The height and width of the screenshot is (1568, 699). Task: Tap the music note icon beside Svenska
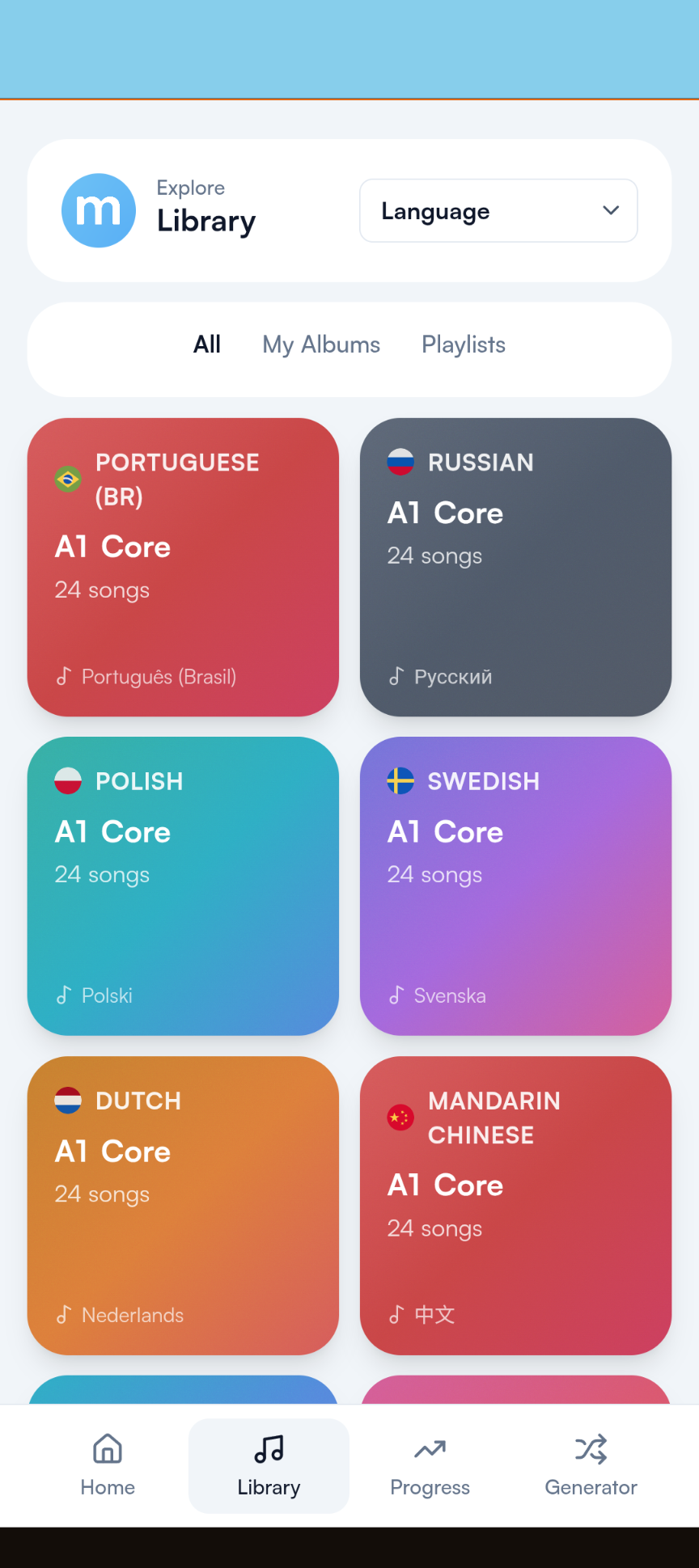tap(396, 995)
